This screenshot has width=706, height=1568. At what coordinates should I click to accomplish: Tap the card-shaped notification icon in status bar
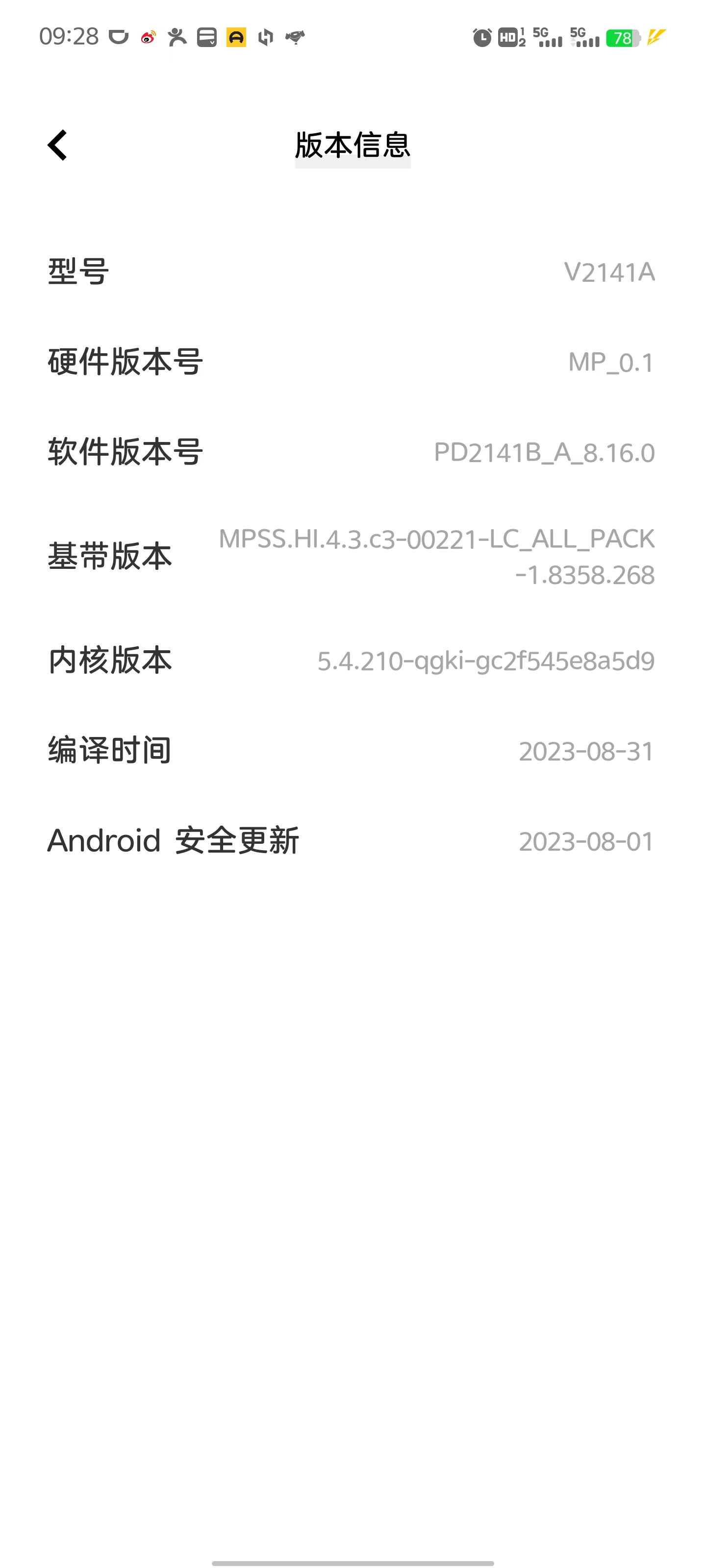[206, 38]
